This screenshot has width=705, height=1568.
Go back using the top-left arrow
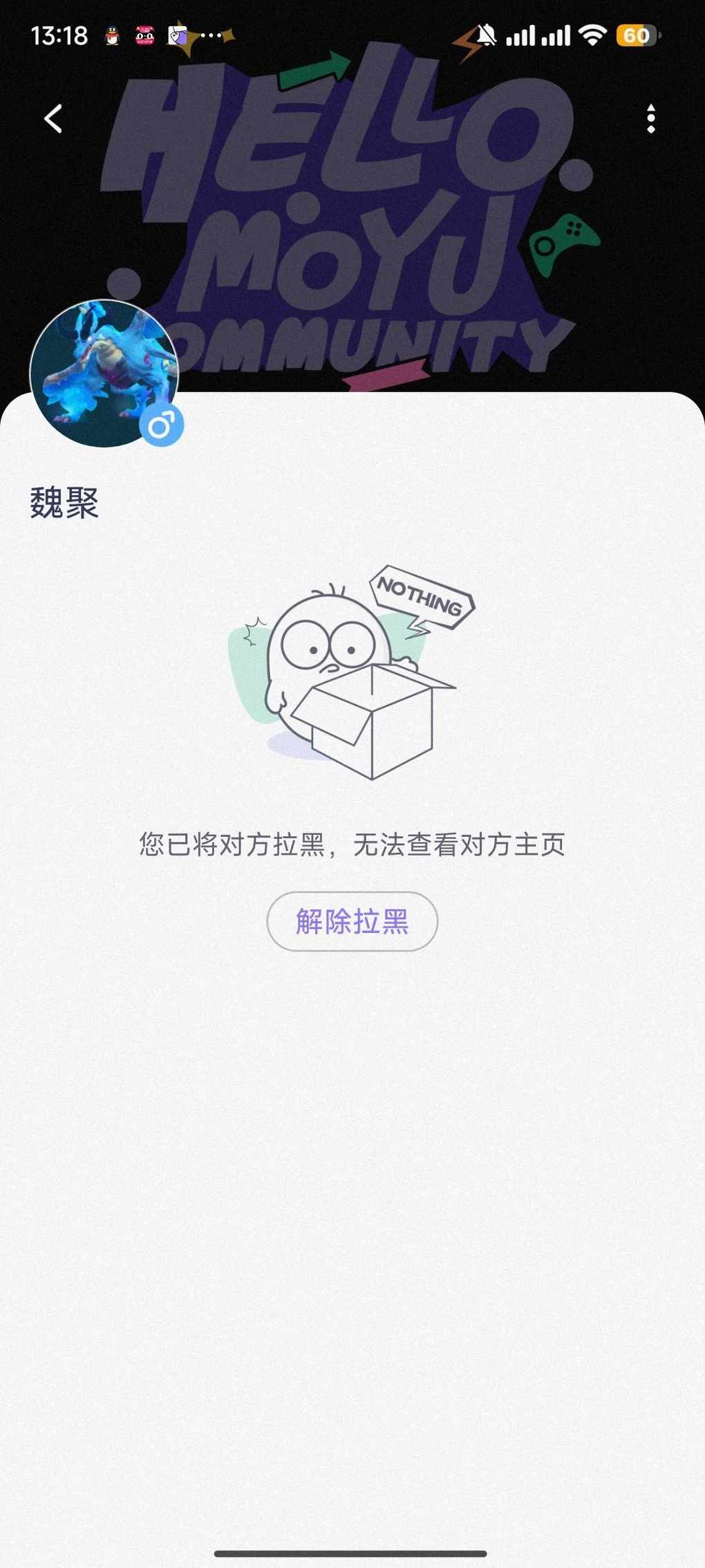[53, 119]
